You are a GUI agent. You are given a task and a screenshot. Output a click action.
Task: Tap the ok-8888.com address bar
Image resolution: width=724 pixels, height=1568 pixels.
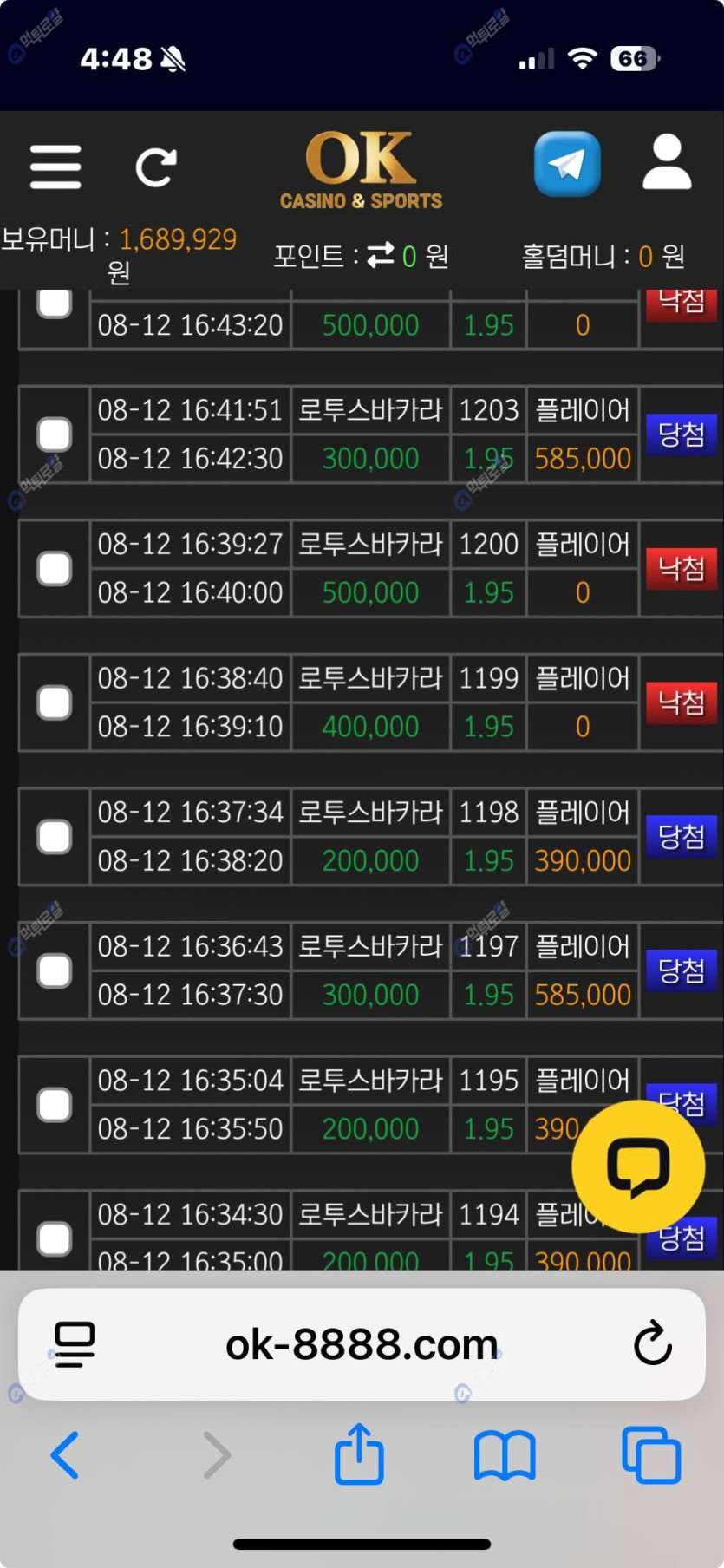click(362, 1345)
